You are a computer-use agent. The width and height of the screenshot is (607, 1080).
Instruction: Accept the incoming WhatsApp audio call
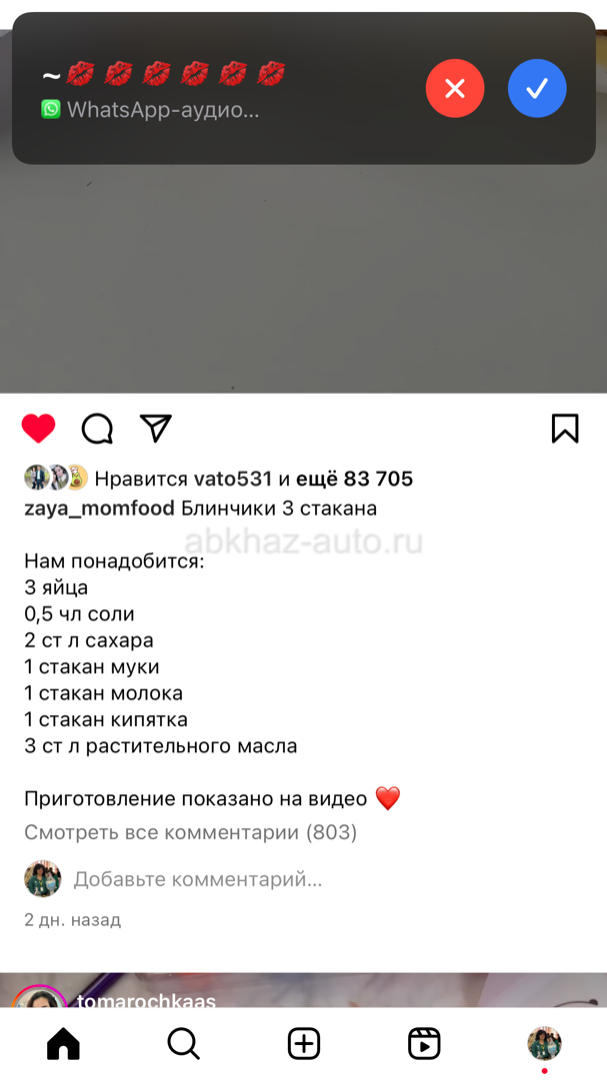[537, 88]
